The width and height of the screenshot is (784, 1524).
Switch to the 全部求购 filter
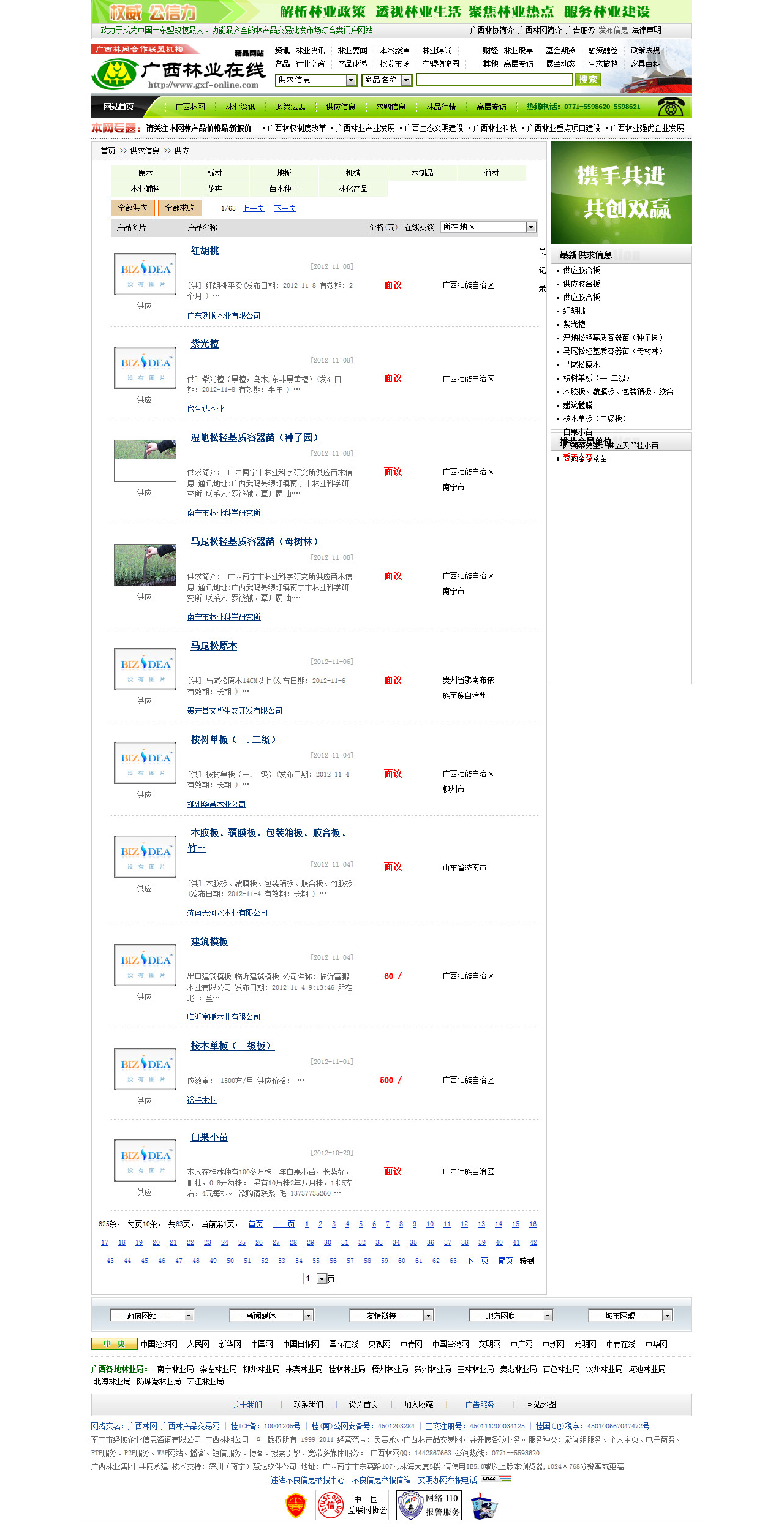tap(179, 208)
